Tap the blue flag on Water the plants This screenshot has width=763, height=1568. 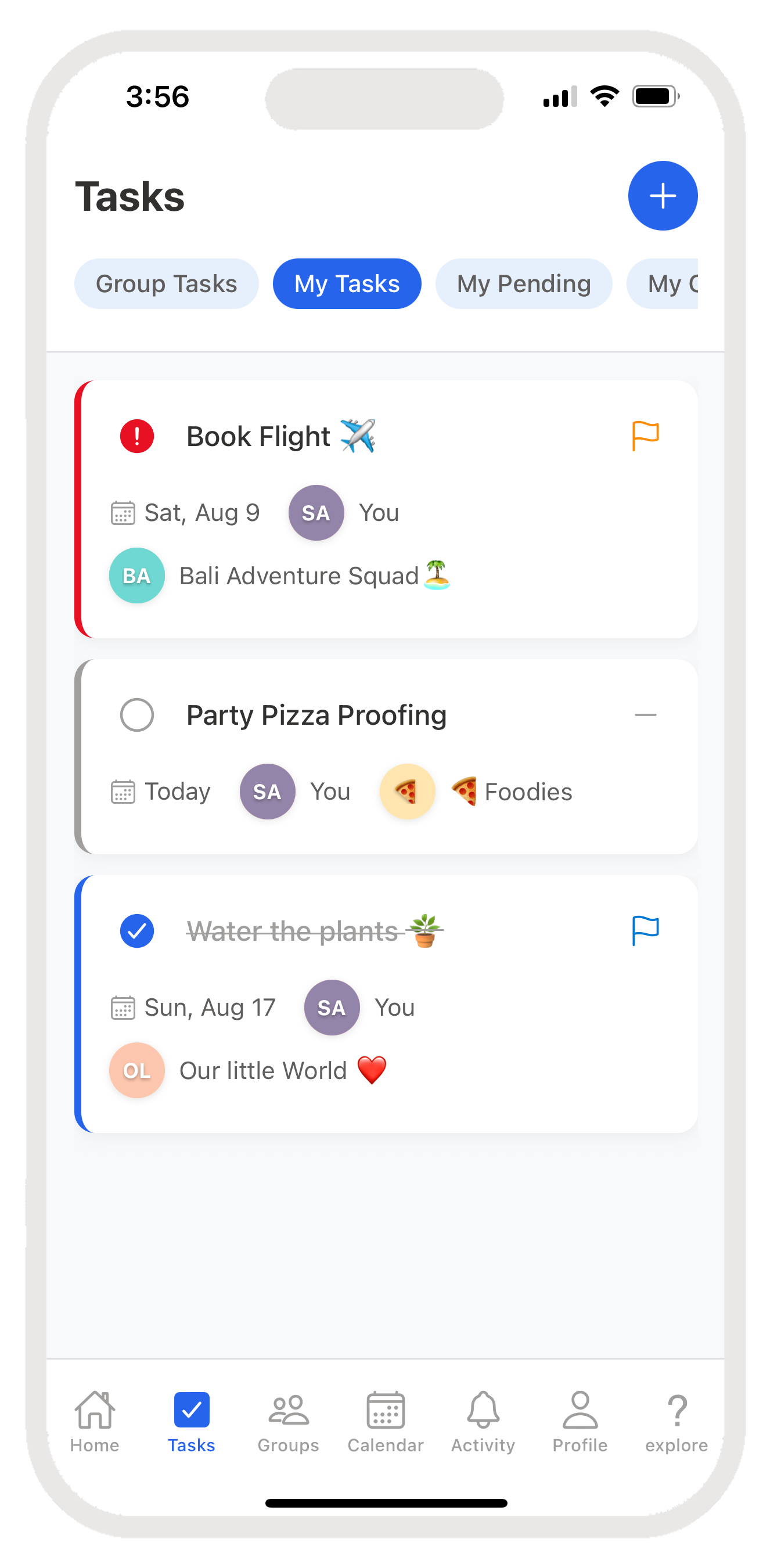point(645,932)
